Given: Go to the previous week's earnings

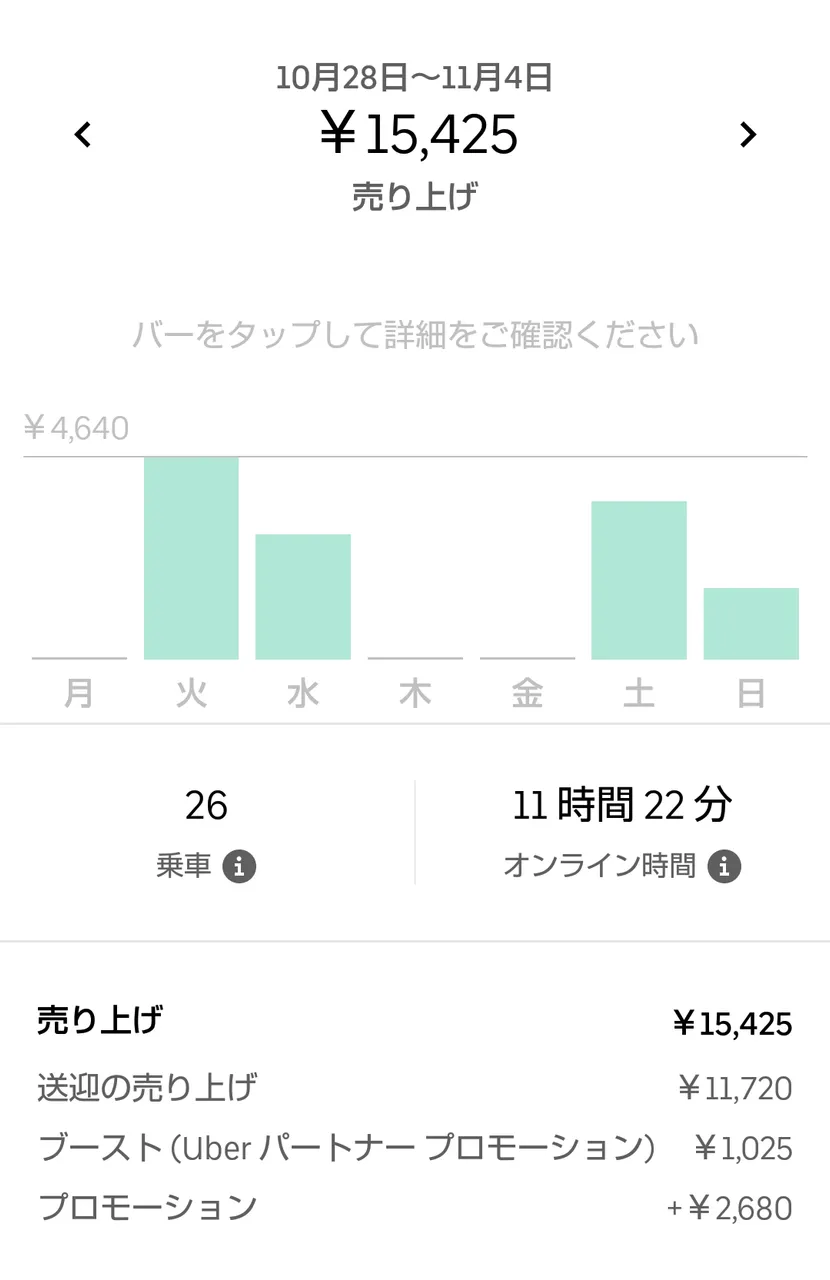Looking at the screenshot, I should coord(83,135).
